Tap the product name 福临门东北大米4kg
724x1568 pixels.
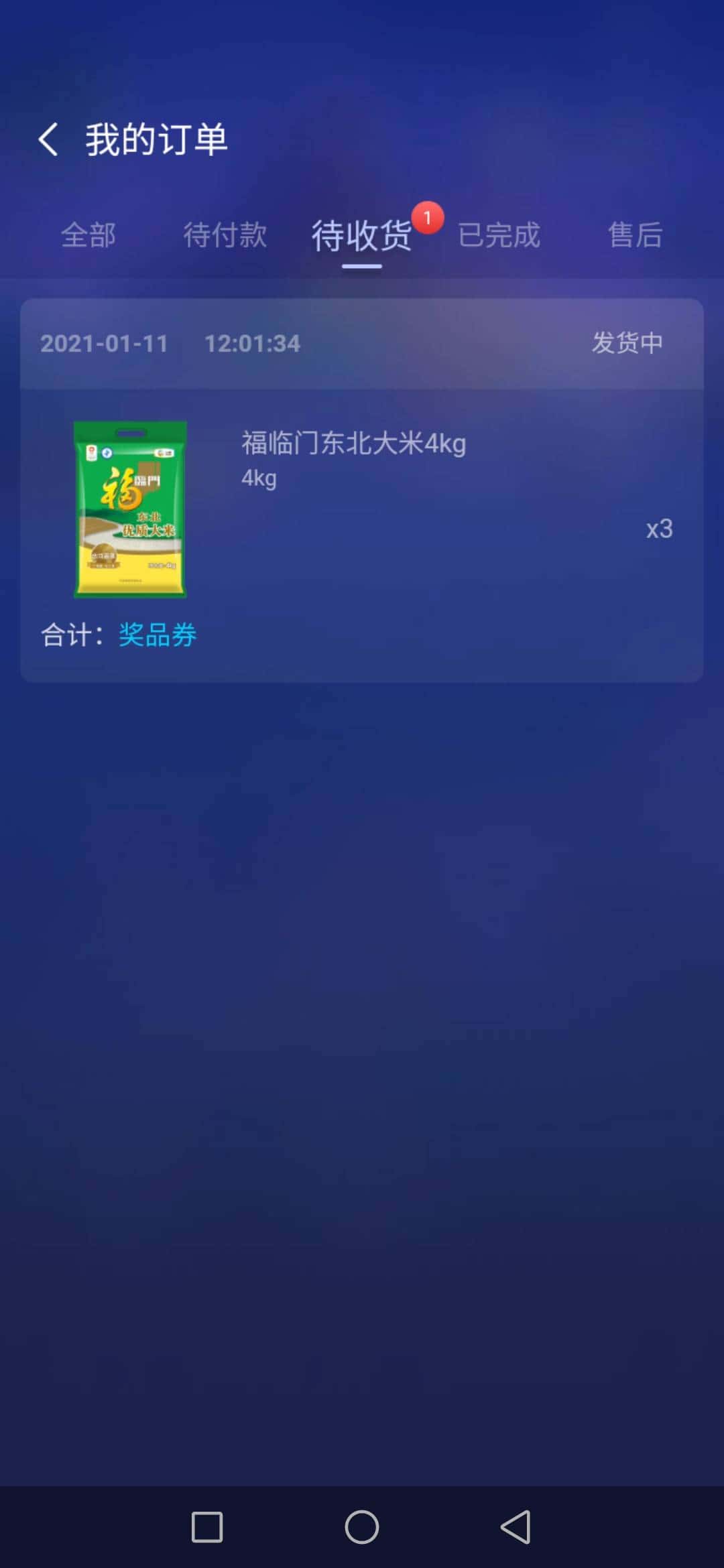click(x=354, y=444)
